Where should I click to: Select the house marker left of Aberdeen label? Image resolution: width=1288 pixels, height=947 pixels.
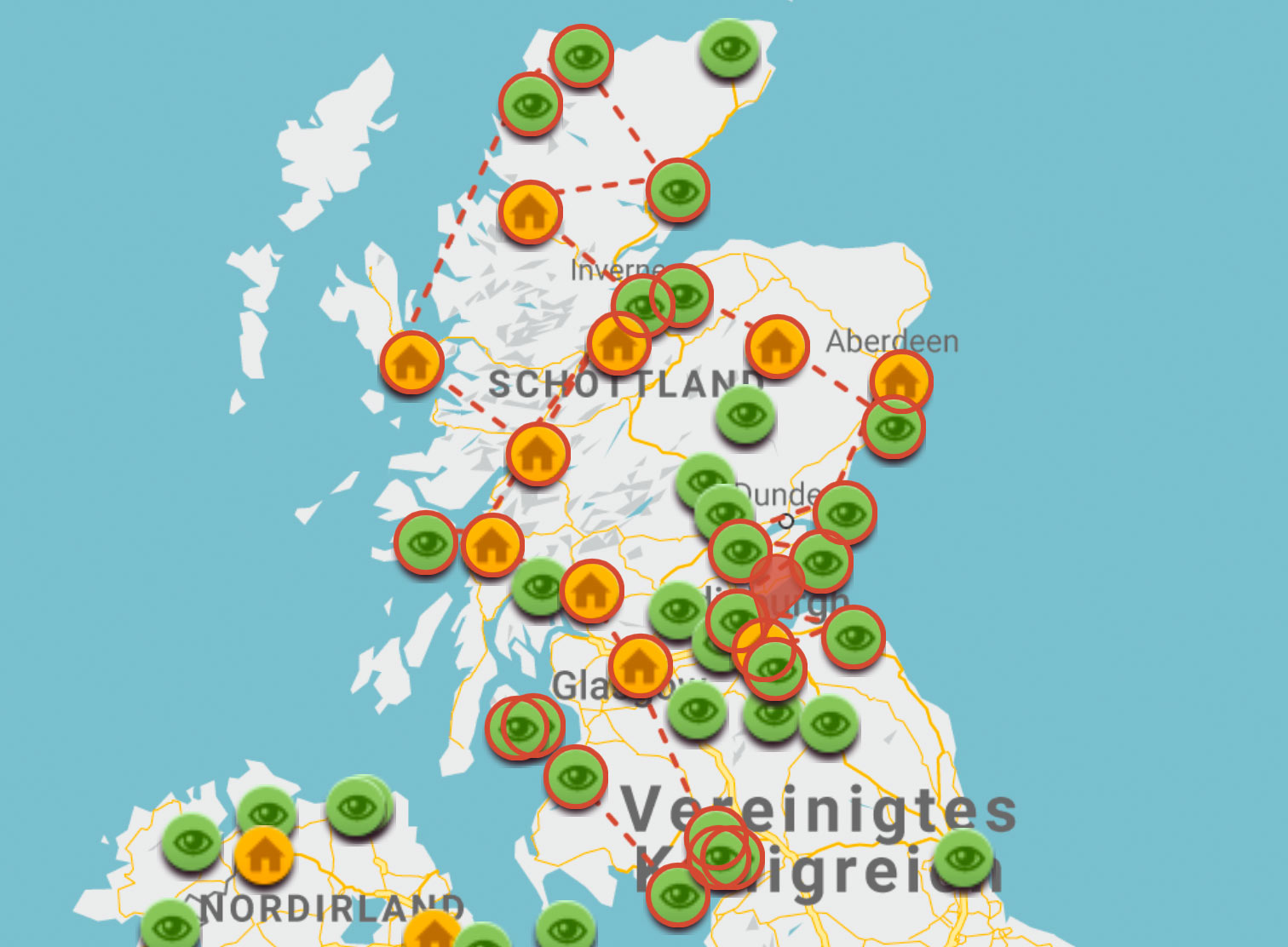[777, 347]
